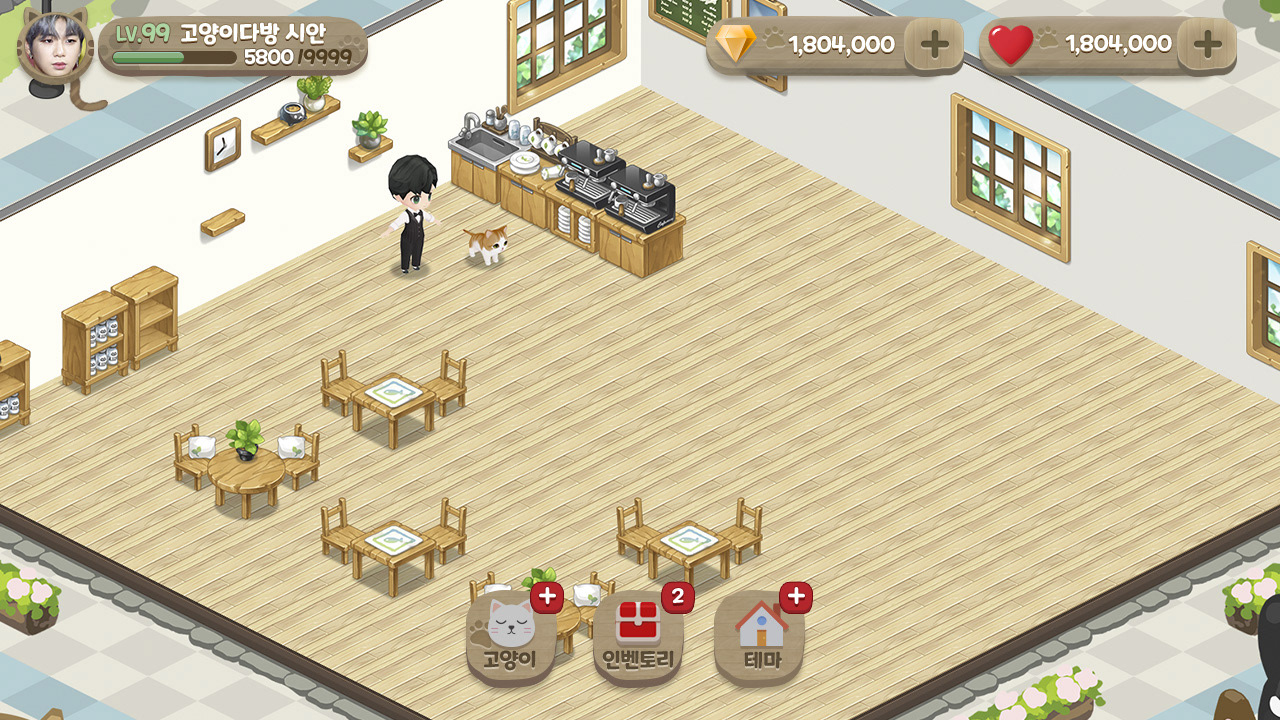Open the player profile avatar
The image size is (1280, 720).
click(55, 45)
